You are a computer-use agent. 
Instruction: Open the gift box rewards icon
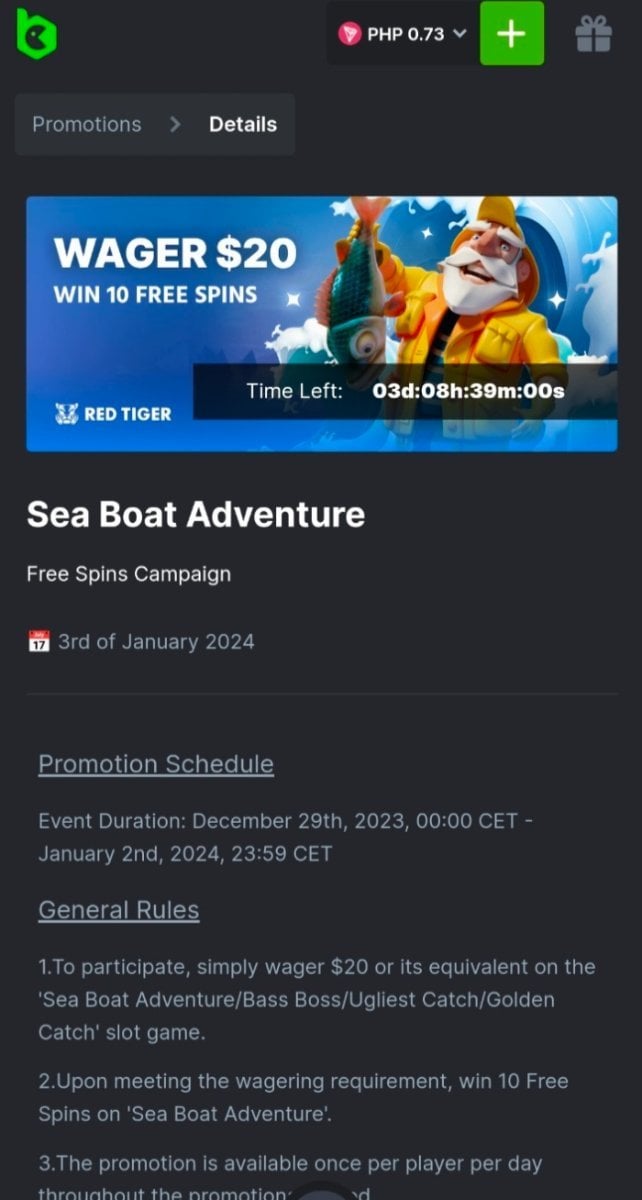point(593,34)
